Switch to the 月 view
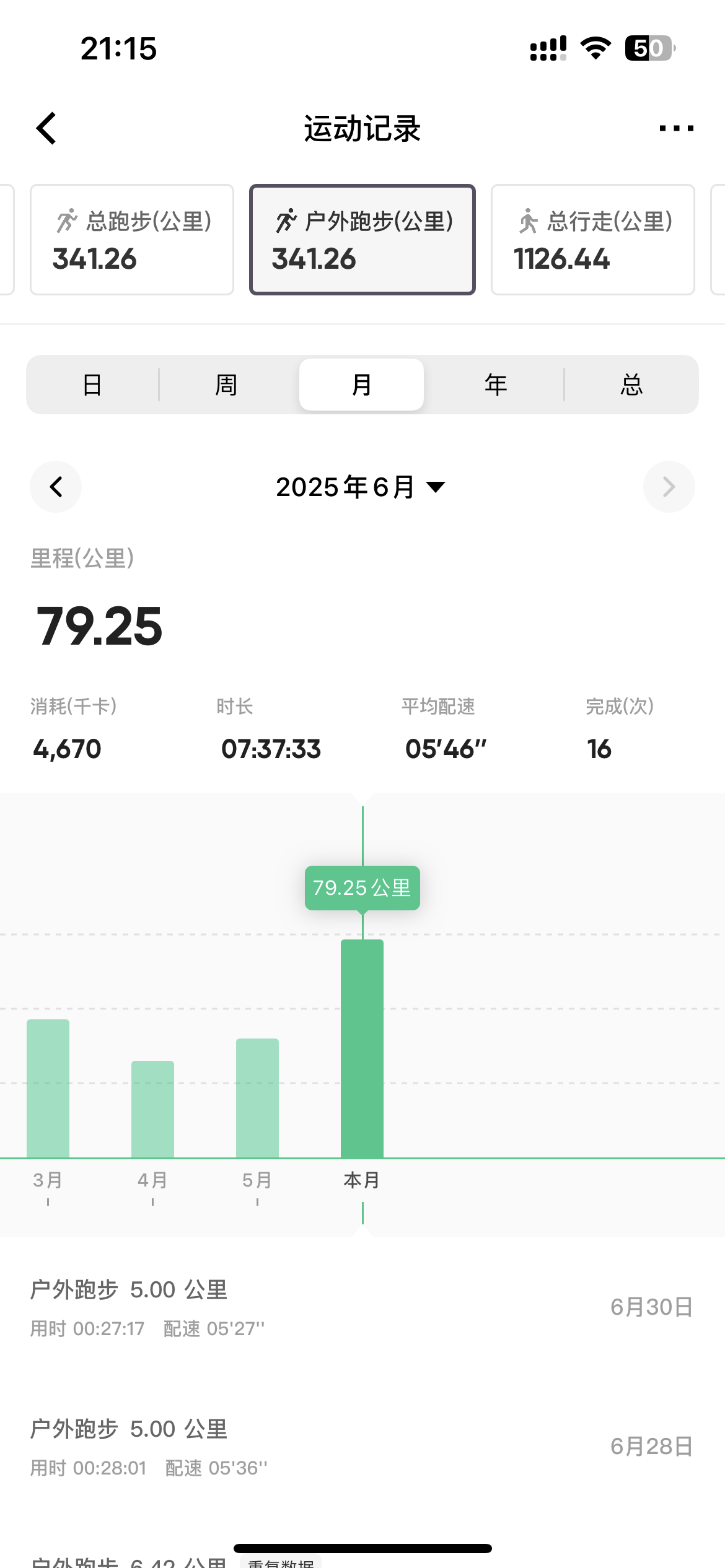 click(362, 385)
